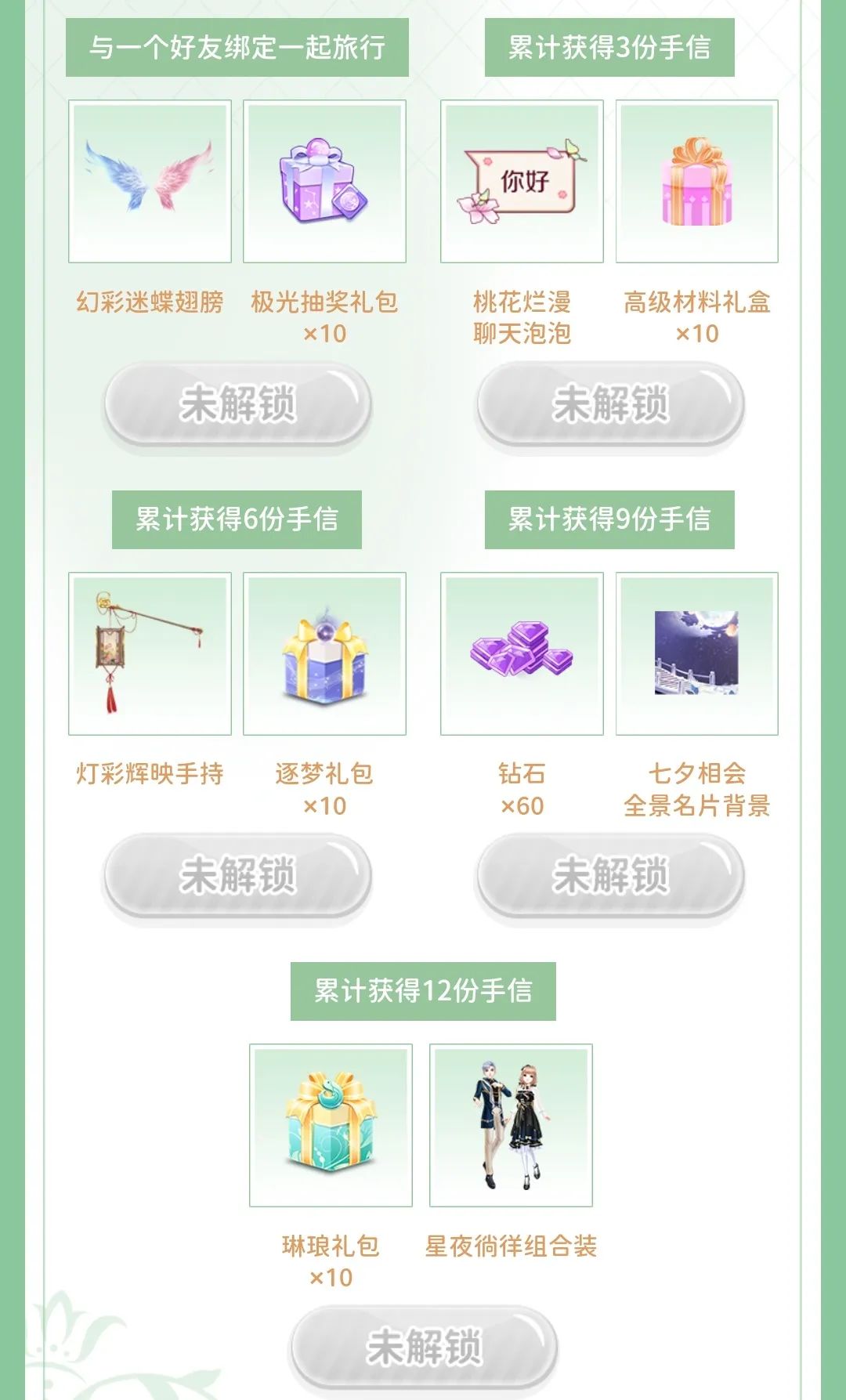Screen dimensions: 846x1400
Task: Tap 未解锁 button under 累计获得12份手信
Action: [424, 1348]
